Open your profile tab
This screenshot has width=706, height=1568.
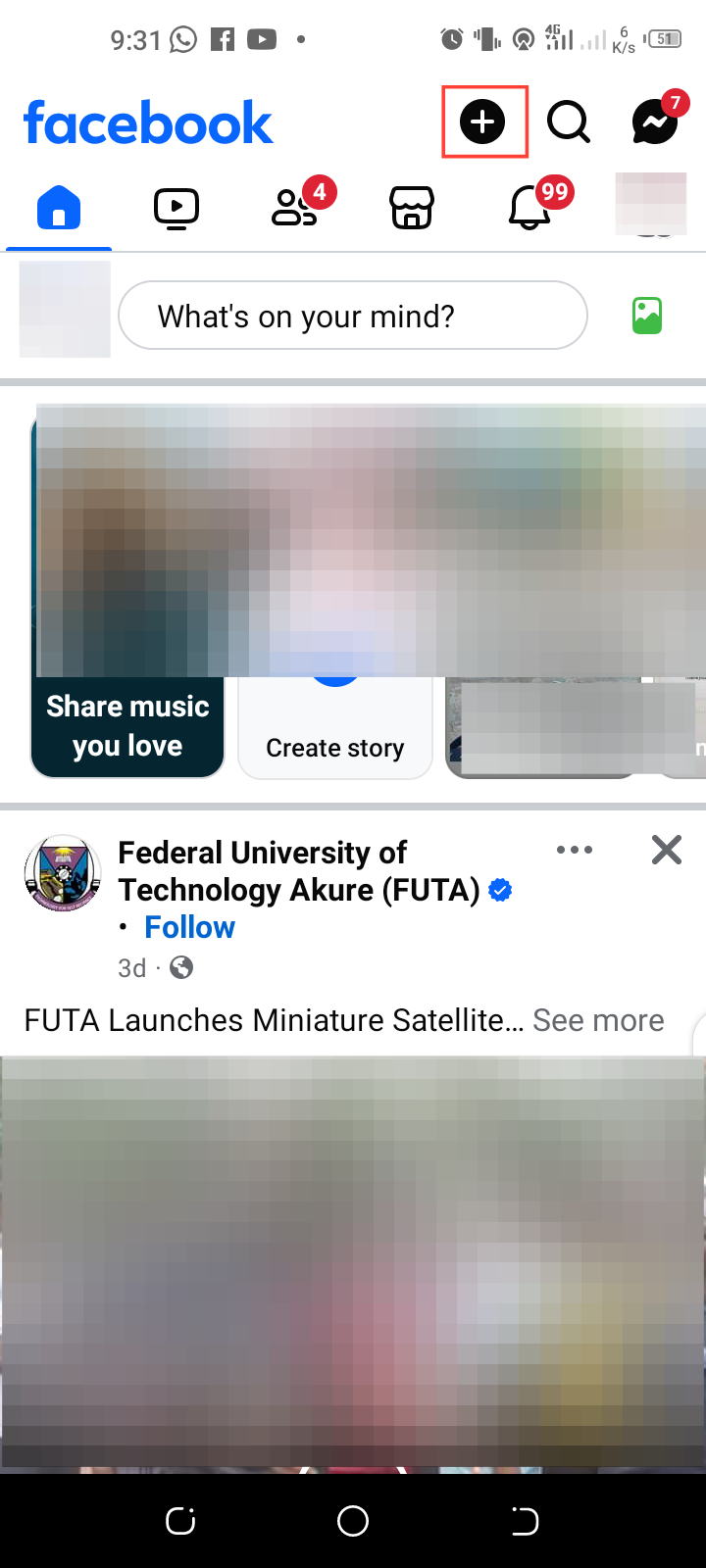(x=650, y=207)
